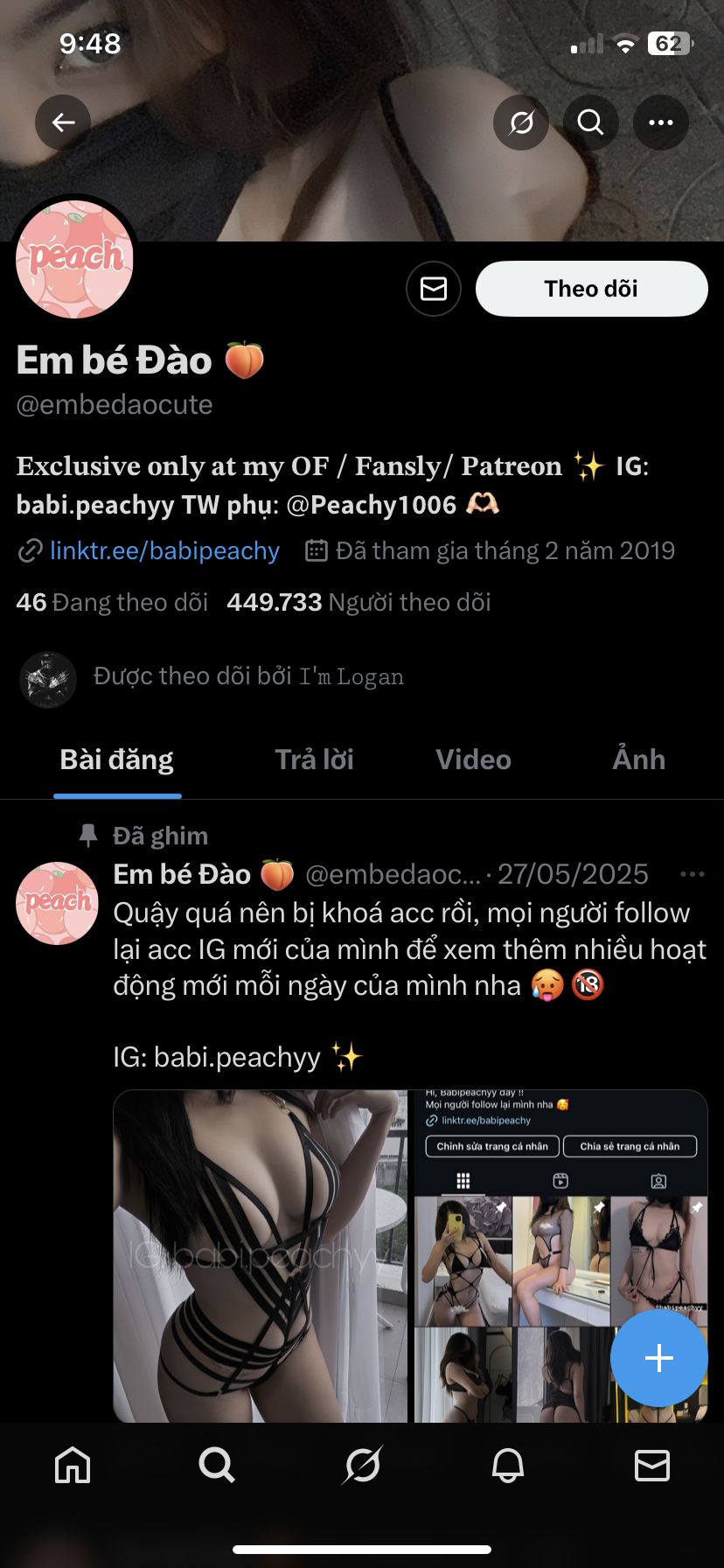Open the Grok icon in the header
Screen dimensions: 724x1568
[x=521, y=122]
